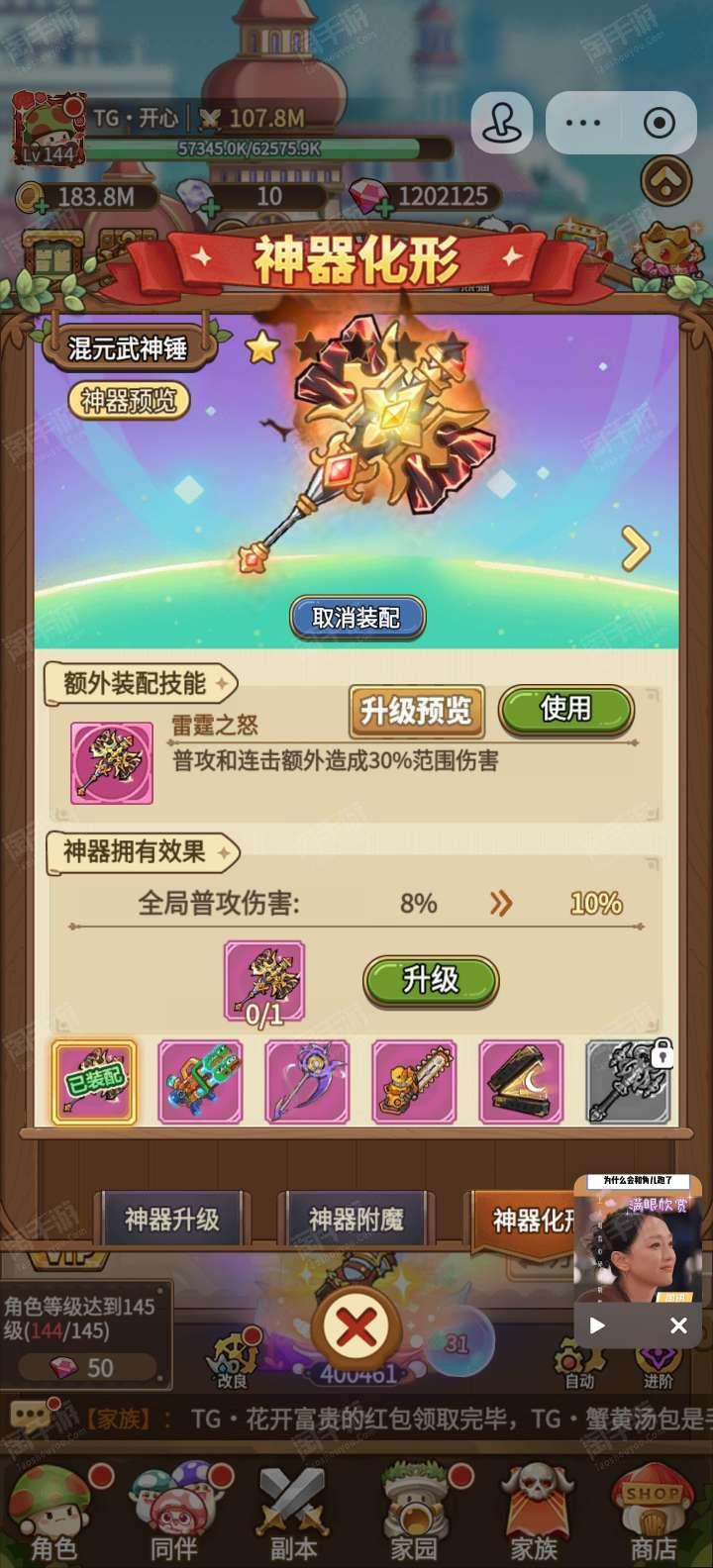Show next artifact with right arrow
The width and height of the screenshot is (713, 1568).
(636, 547)
